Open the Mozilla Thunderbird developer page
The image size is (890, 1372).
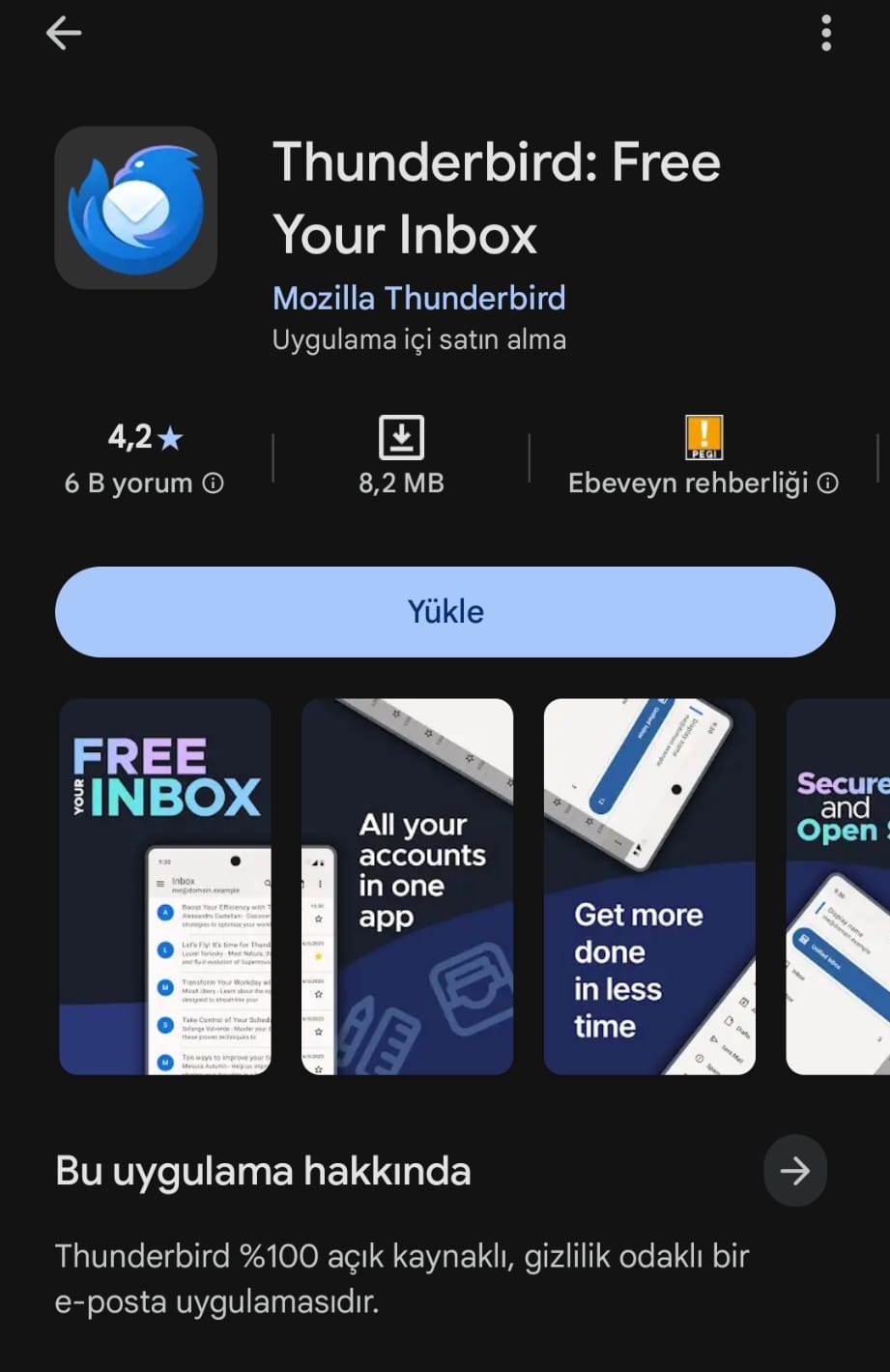pyautogui.click(x=418, y=298)
